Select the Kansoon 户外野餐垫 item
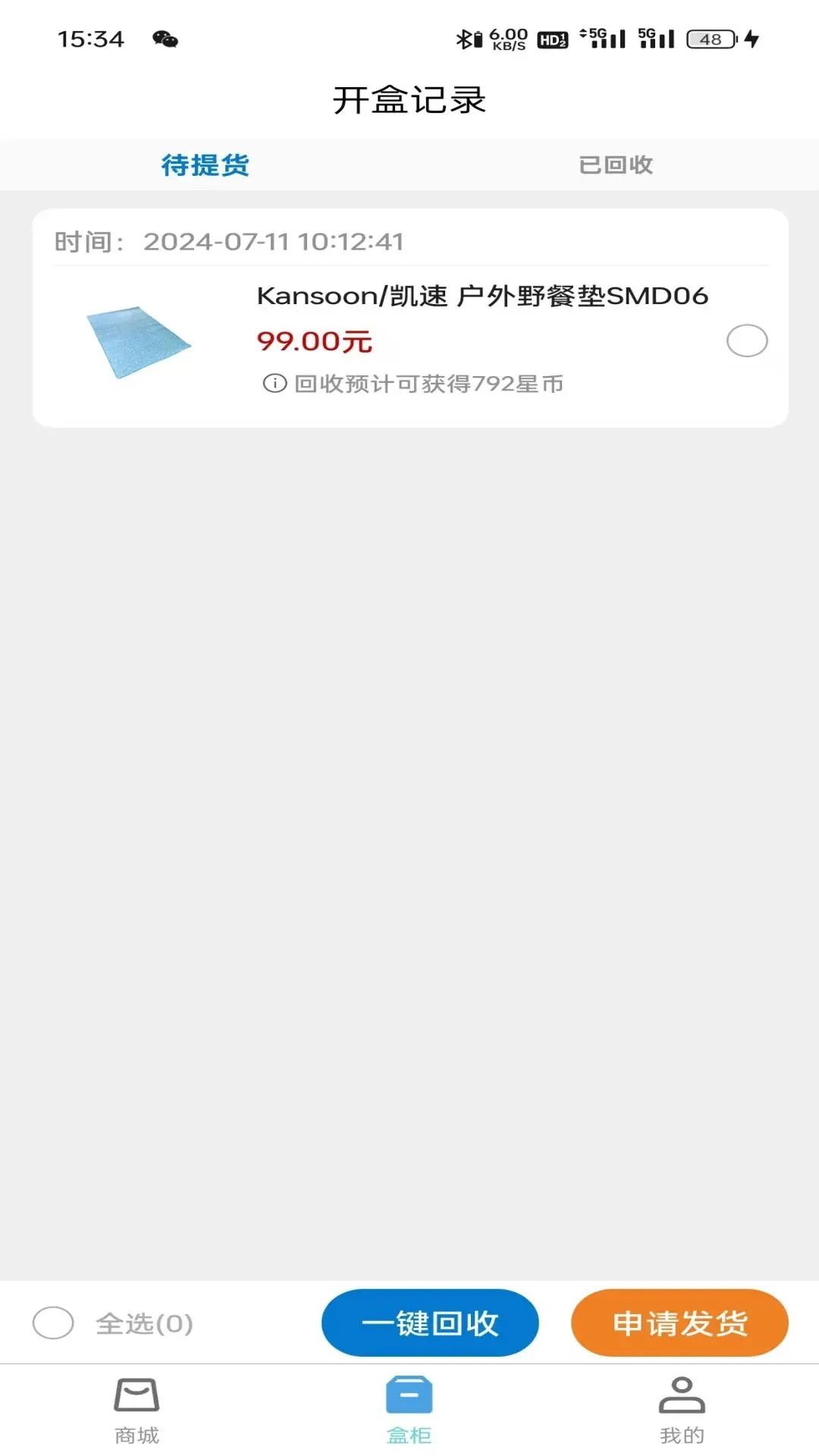This screenshot has height=1456, width=819. 747,341
